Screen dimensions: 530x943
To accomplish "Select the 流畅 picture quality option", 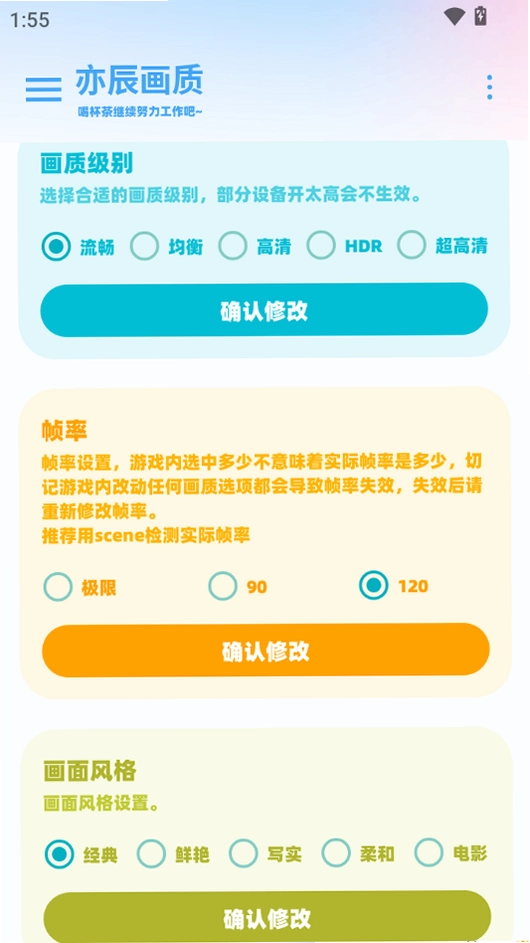I will coord(78,247).
